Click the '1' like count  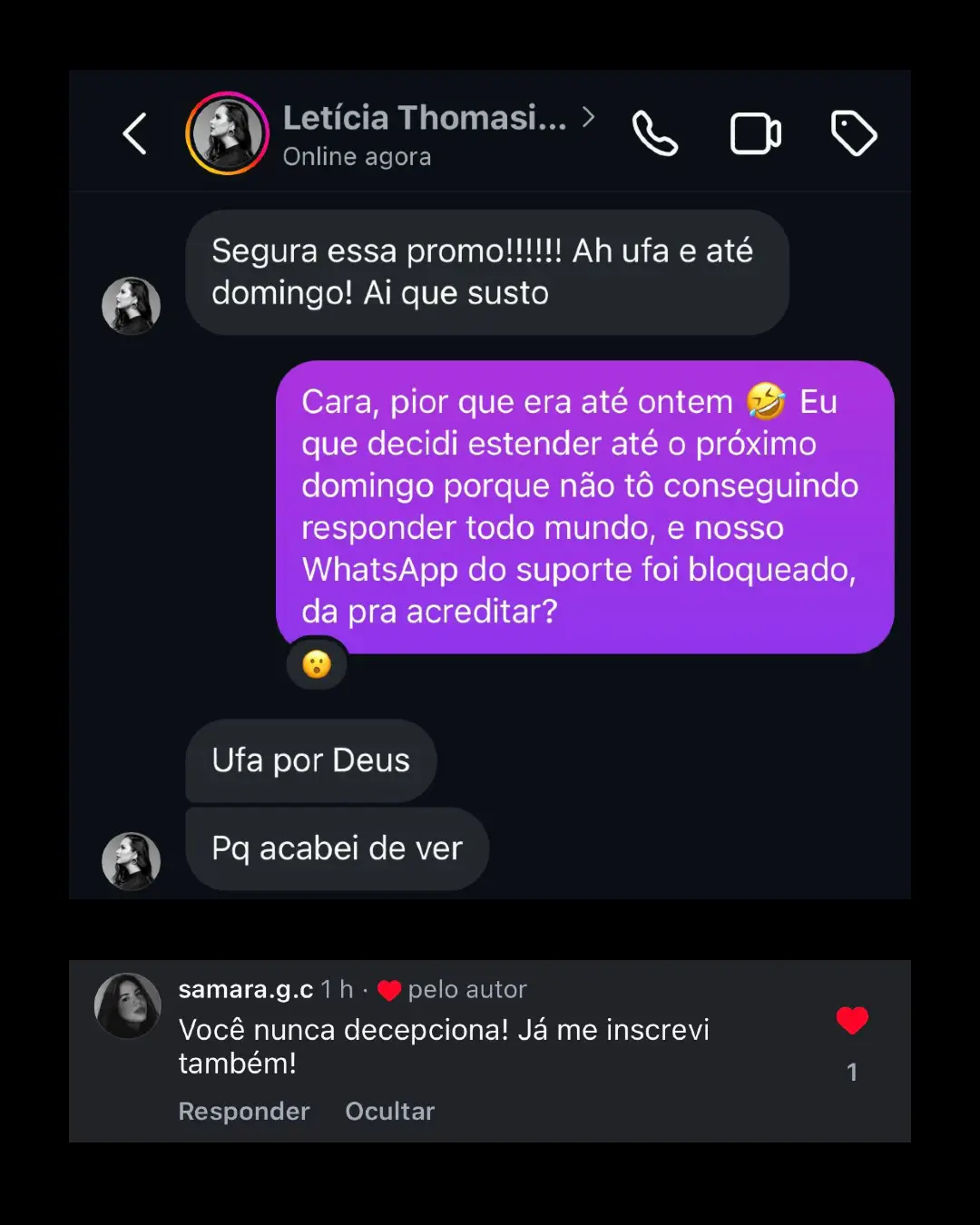point(851,1072)
